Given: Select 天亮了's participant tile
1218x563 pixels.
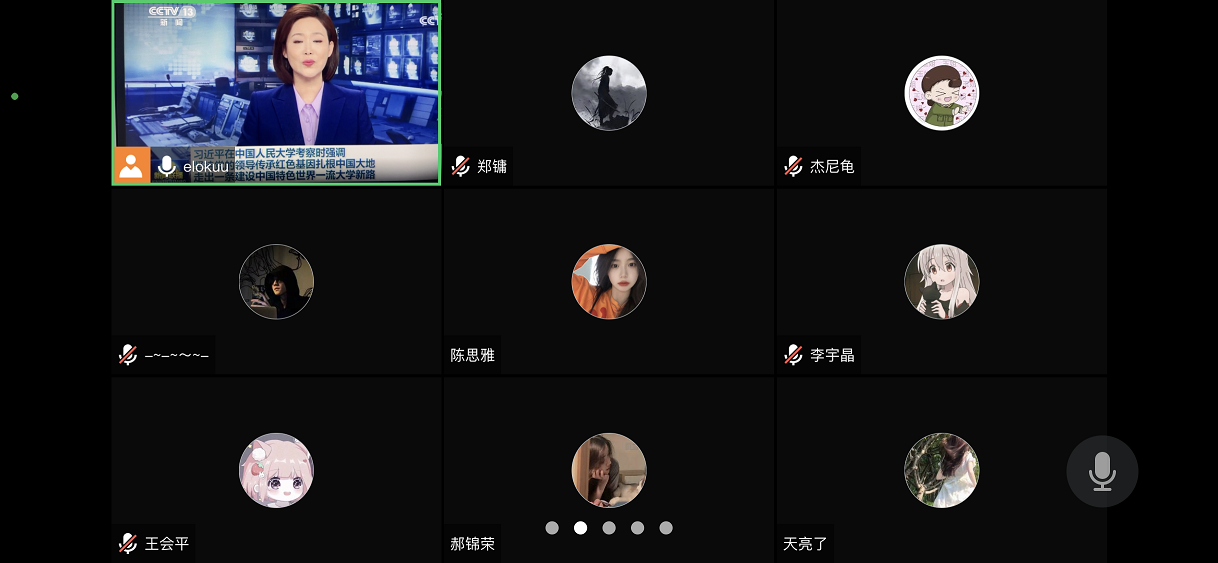Looking at the screenshot, I should tap(941, 470).
